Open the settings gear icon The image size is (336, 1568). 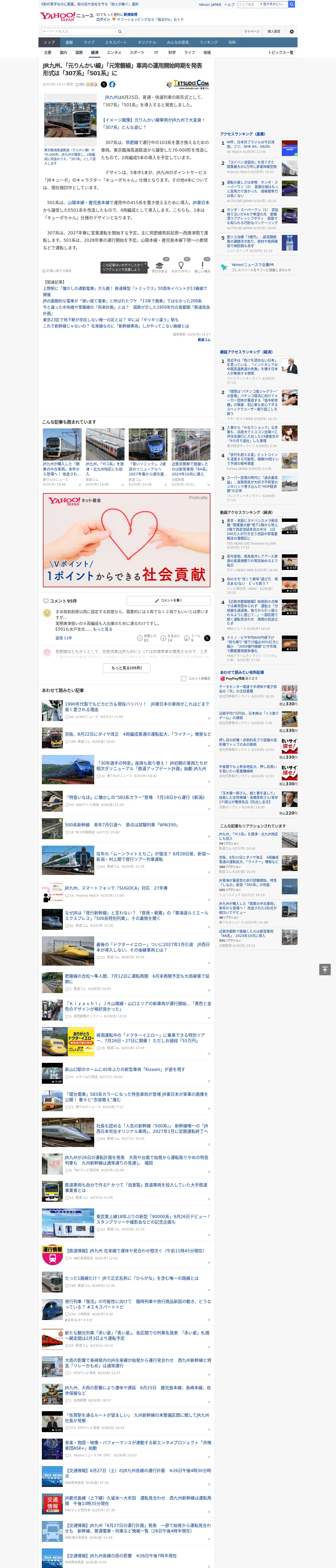(x=292, y=31)
